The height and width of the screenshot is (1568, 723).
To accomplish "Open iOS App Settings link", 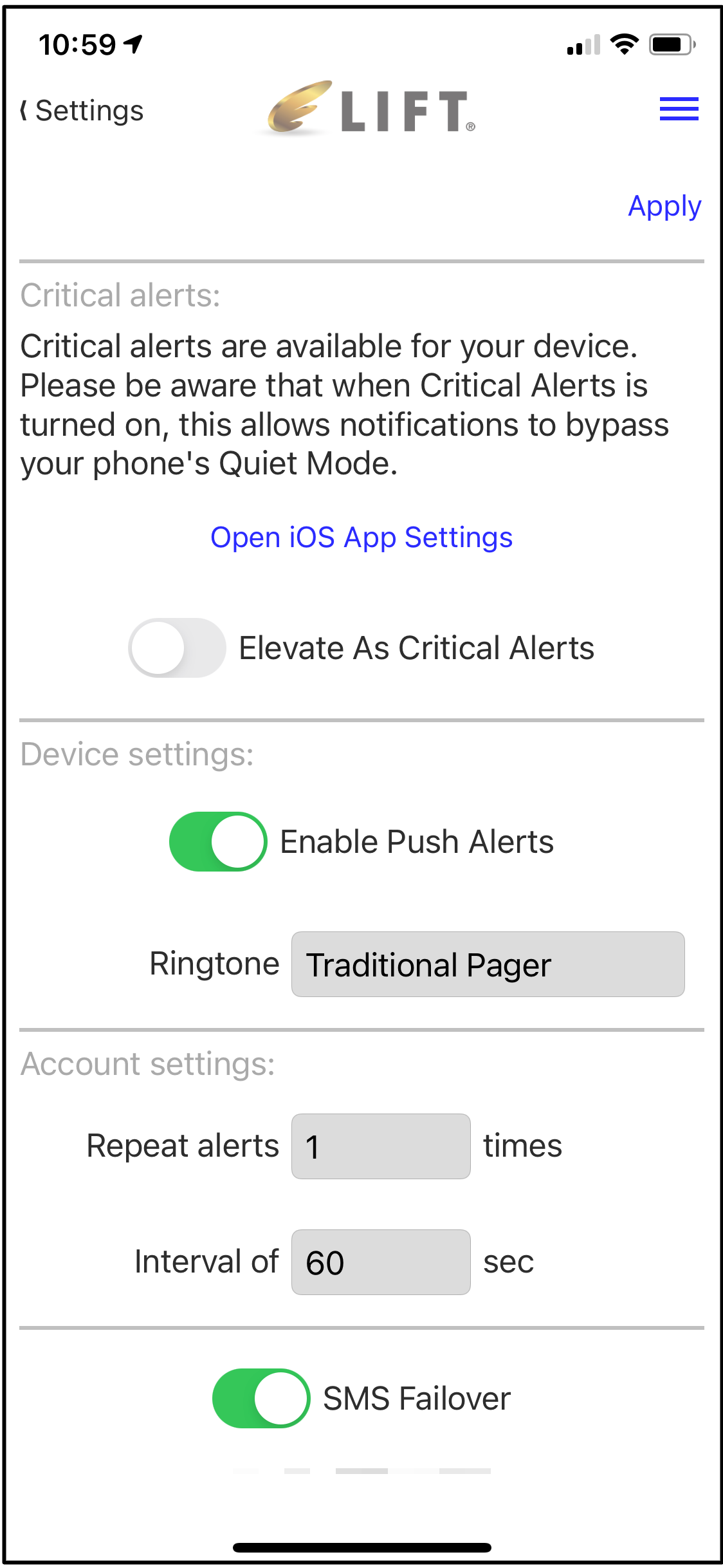I will (x=361, y=537).
